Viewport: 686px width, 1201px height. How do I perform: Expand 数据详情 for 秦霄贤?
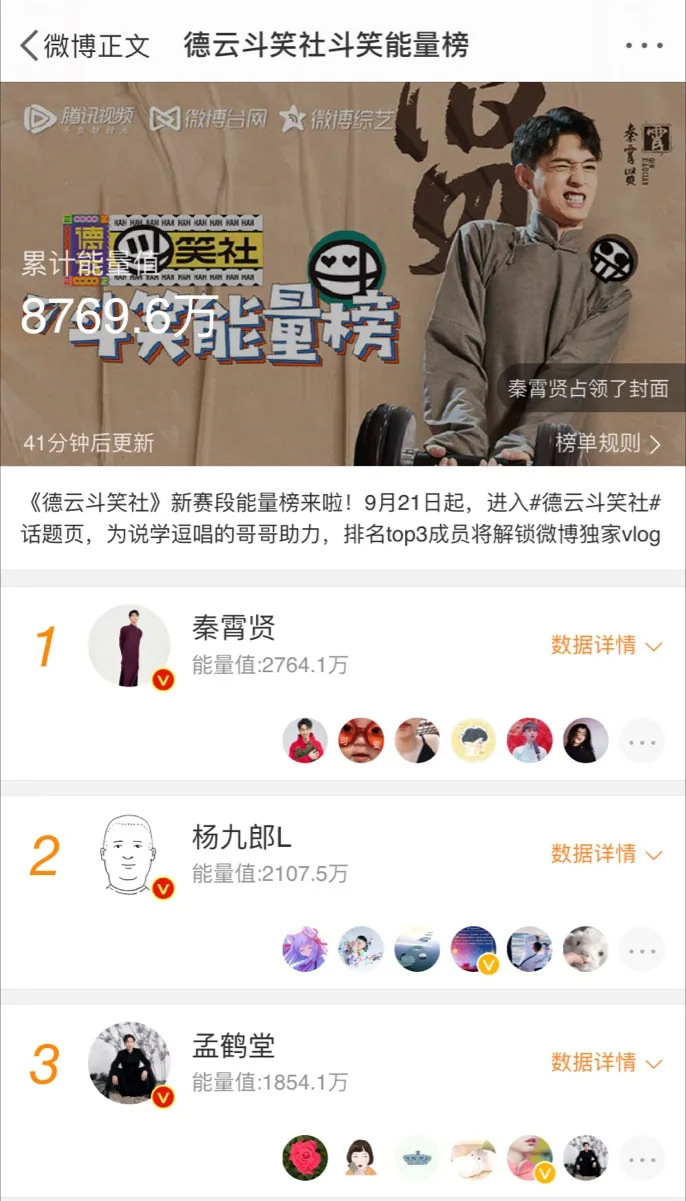pyautogui.click(x=606, y=645)
